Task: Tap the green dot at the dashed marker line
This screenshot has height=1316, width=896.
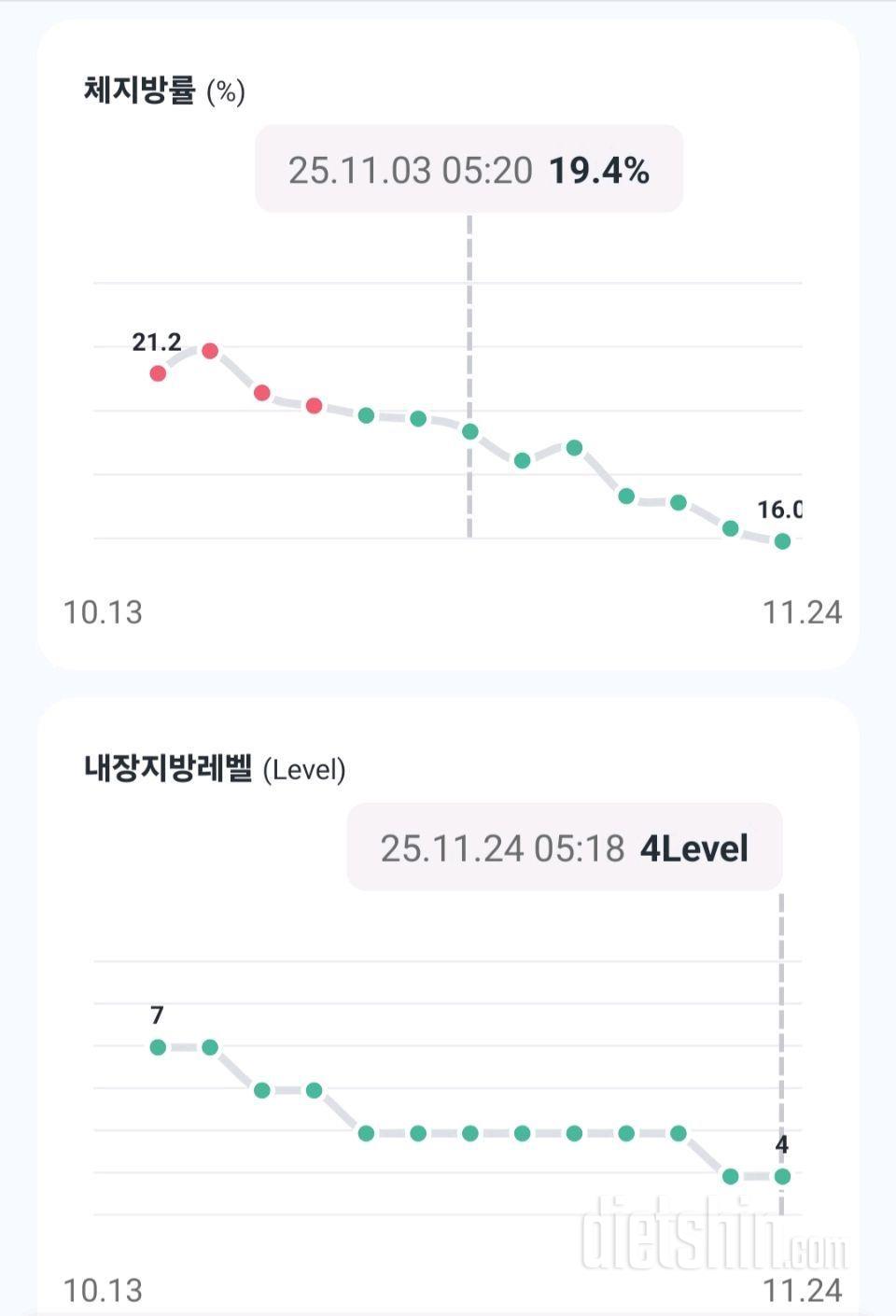Action: (x=469, y=430)
